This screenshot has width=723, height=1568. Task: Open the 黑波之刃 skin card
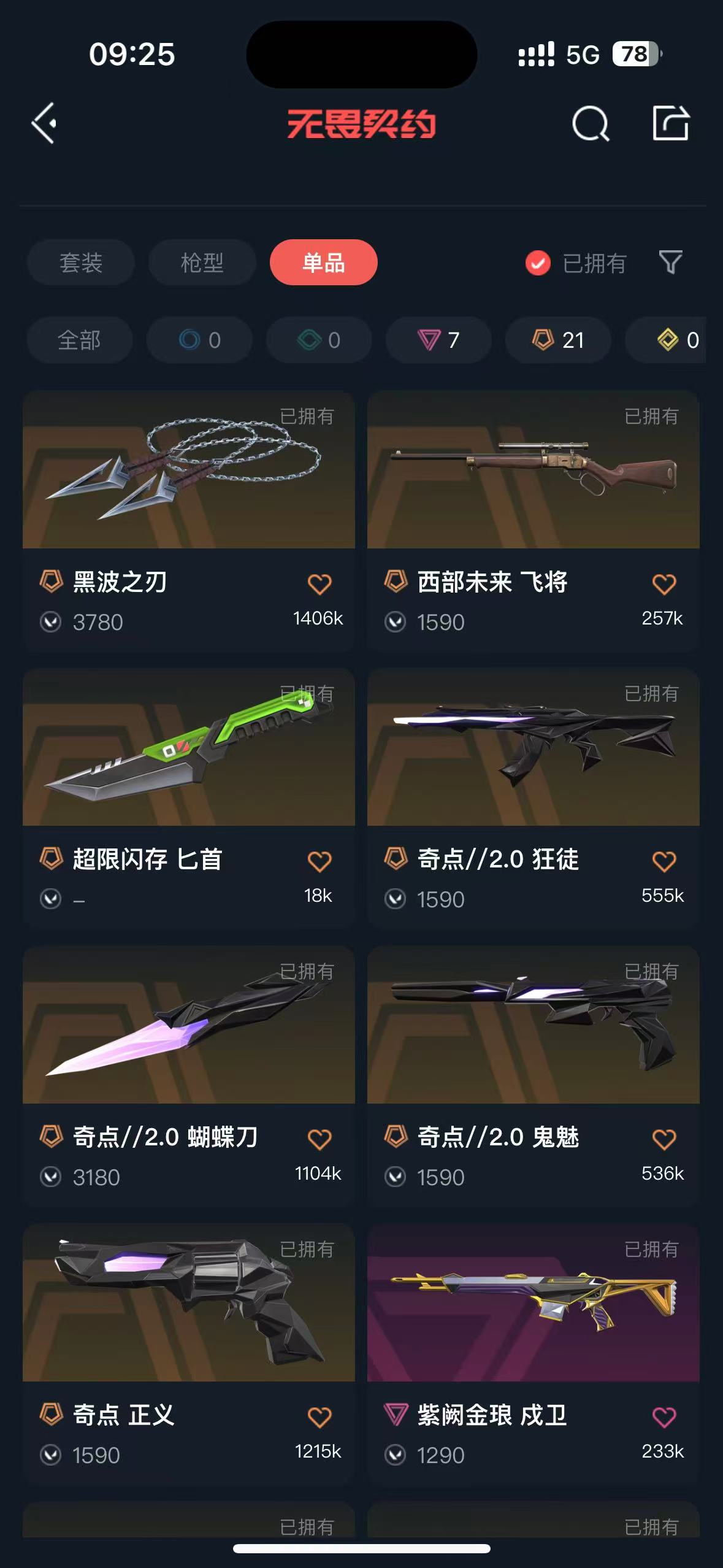click(x=189, y=521)
